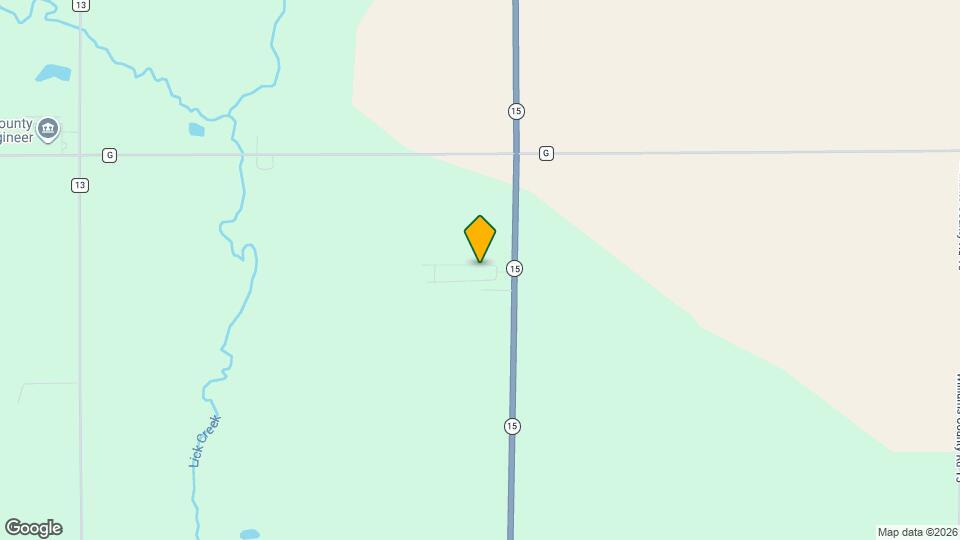This screenshot has width=960, height=540.
Task: Open the County Engineer place icon
Action: (x=47, y=128)
